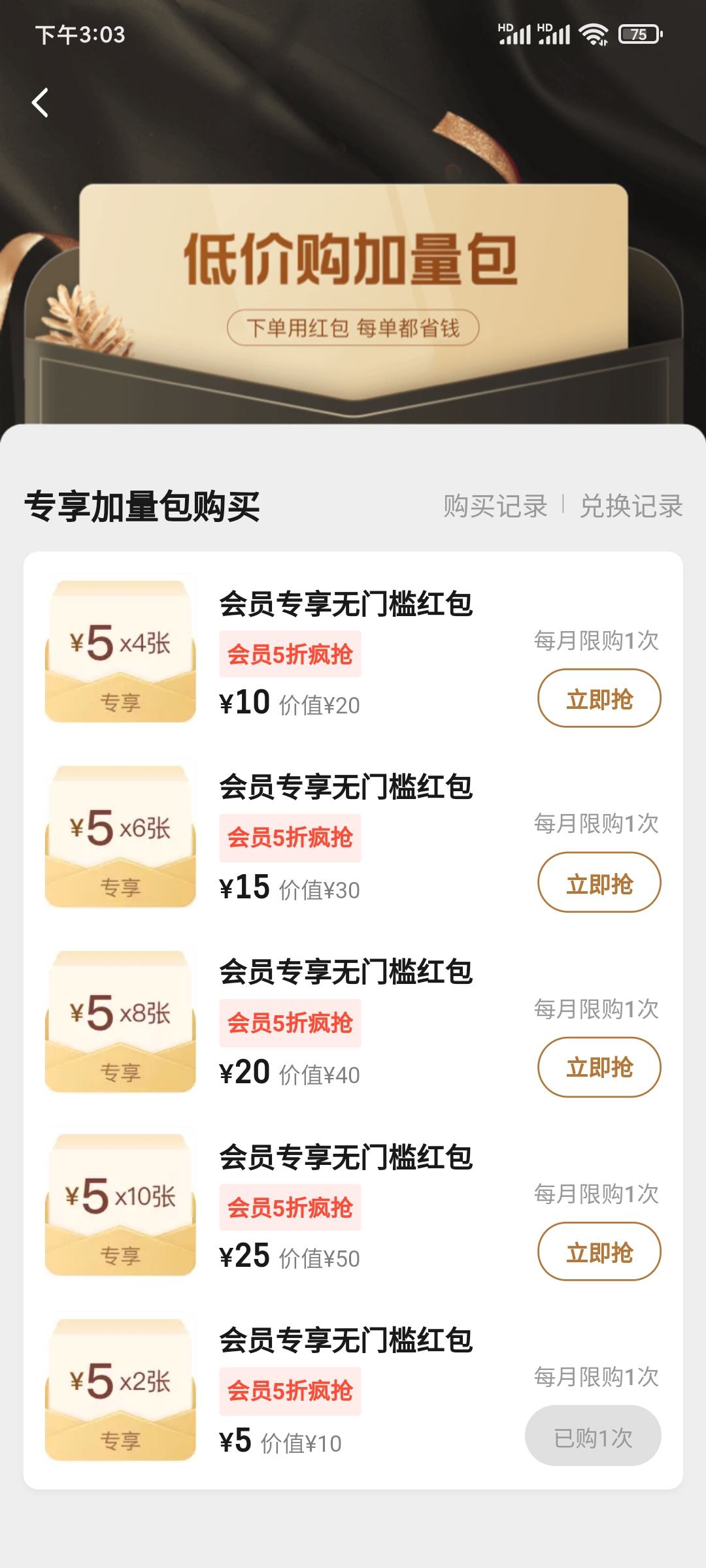Select the ¥5 x6张 red packet envelope icon
Screen dimensions: 706x1568
121,835
